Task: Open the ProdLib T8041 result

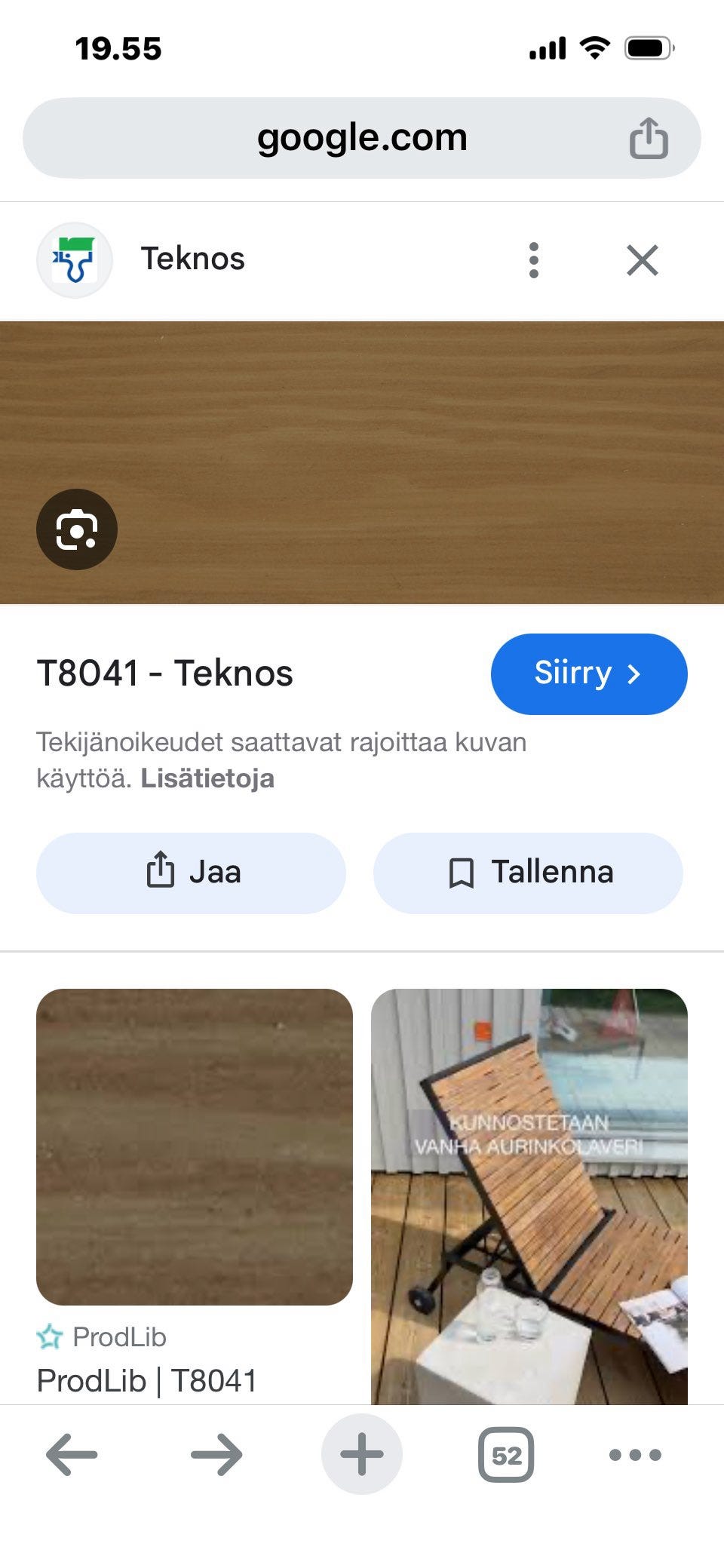Action: click(195, 1146)
